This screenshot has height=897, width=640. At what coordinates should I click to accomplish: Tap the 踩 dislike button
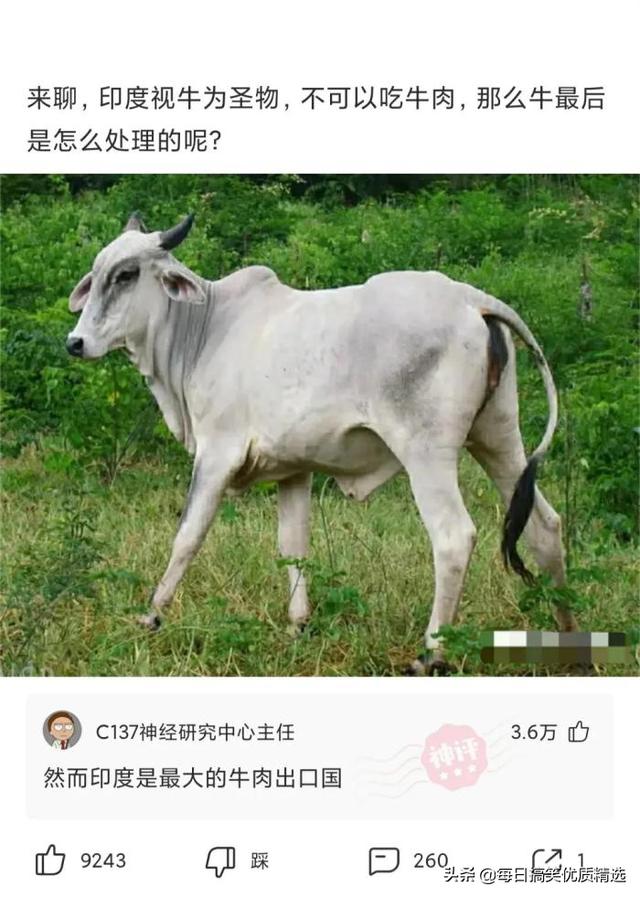coord(222,860)
